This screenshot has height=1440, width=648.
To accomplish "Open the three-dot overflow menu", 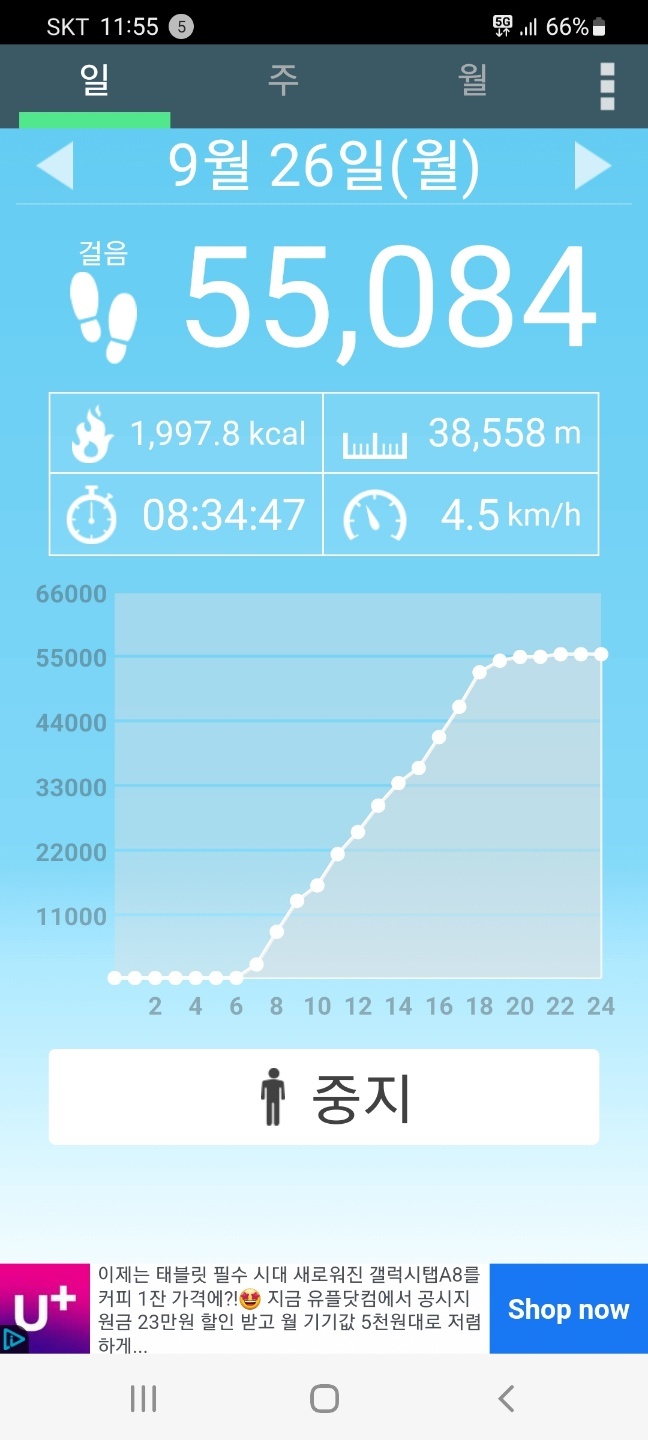I will (x=607, y=86).
